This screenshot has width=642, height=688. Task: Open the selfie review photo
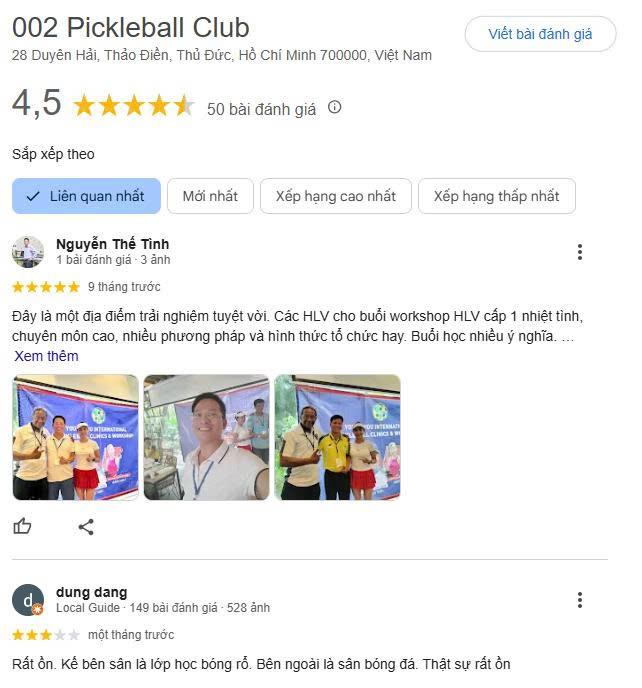tap(206, 437)
